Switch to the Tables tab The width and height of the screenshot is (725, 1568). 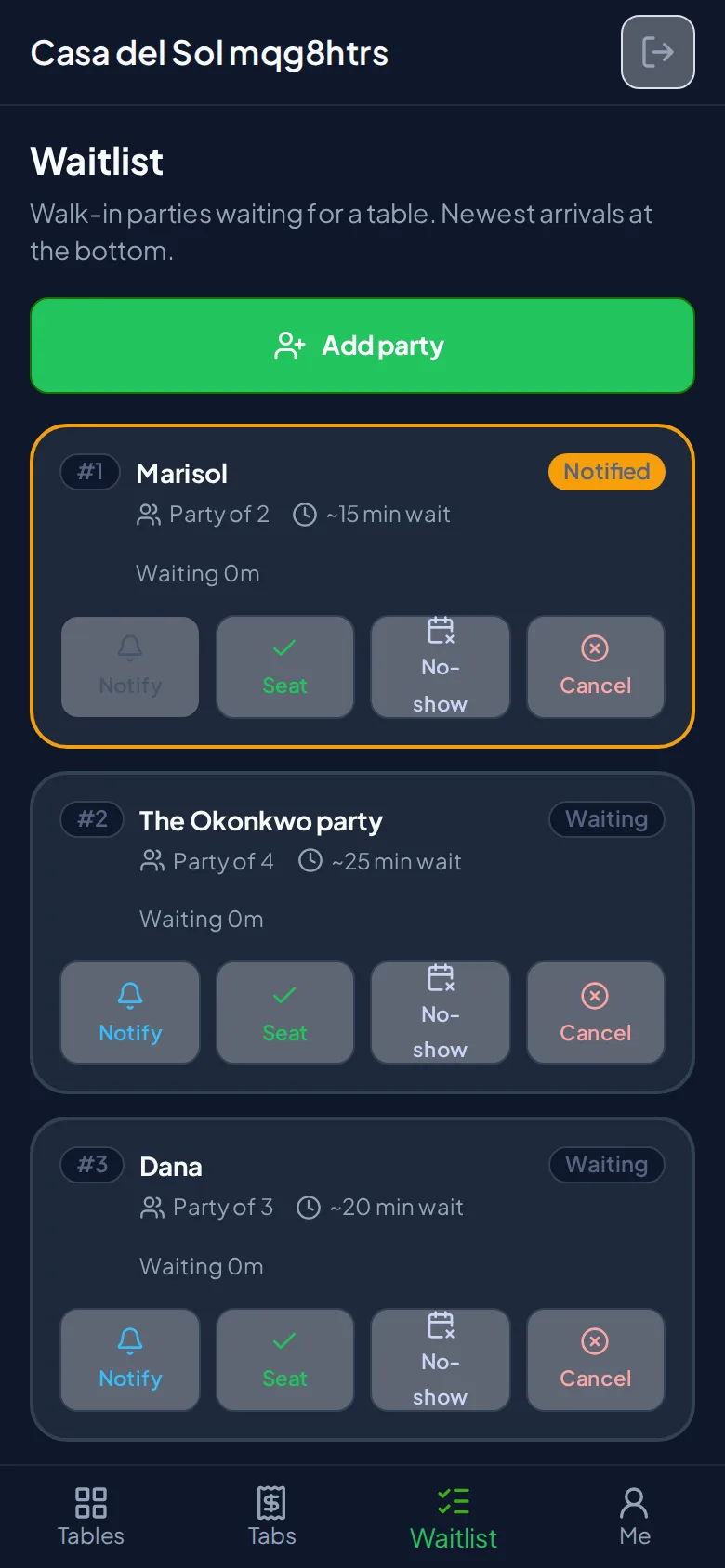[91, 1517]
